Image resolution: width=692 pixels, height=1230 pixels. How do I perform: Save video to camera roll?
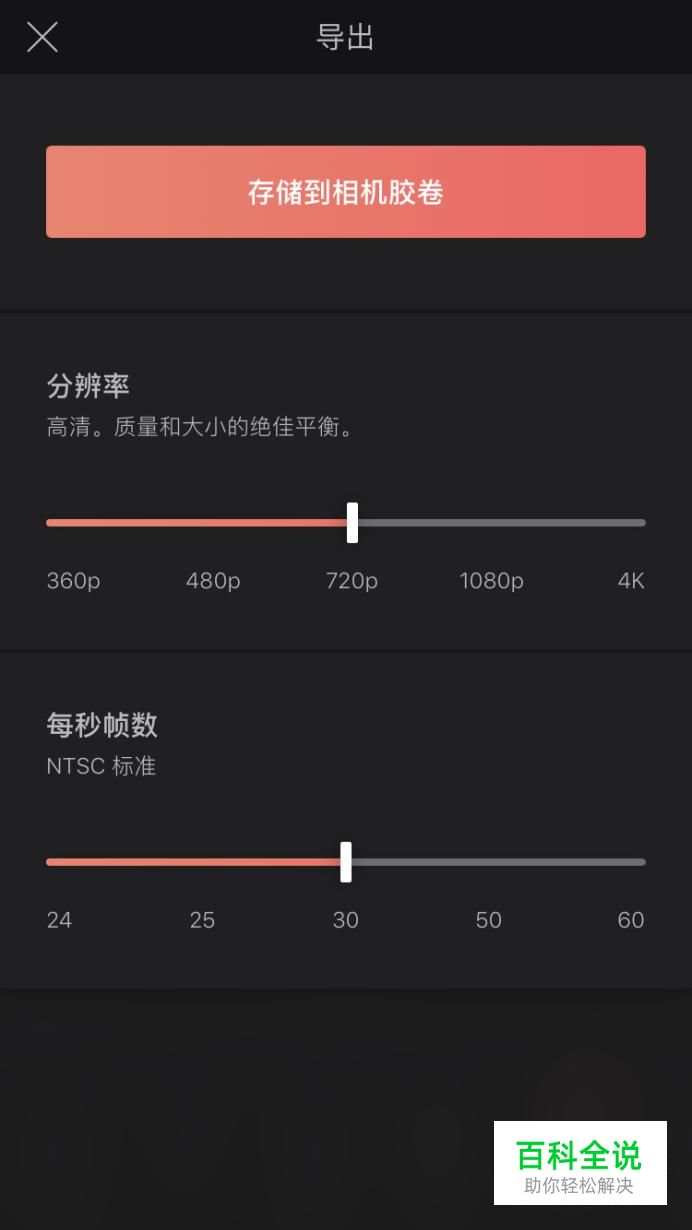tap(346, 192)
